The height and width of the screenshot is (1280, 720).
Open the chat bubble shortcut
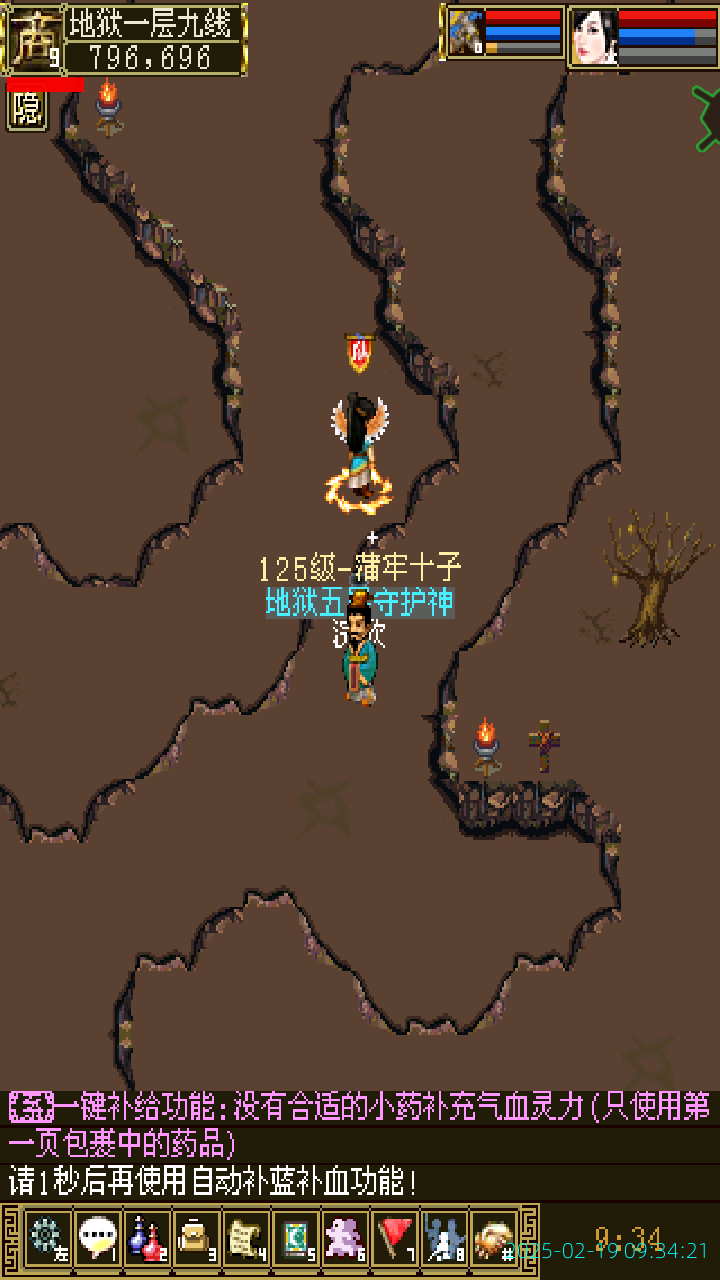click(97, 1238)
